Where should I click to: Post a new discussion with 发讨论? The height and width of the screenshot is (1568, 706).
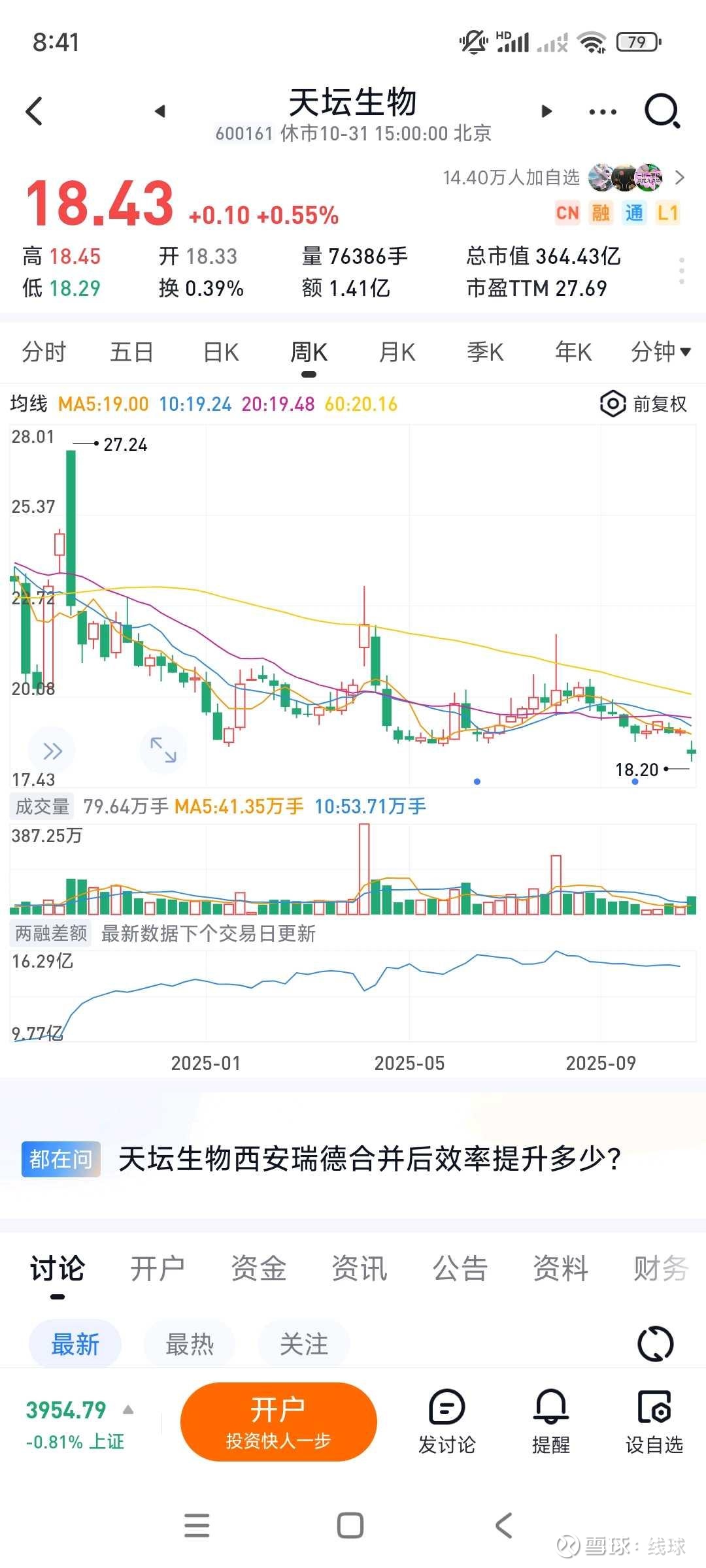click(447, 1422)
